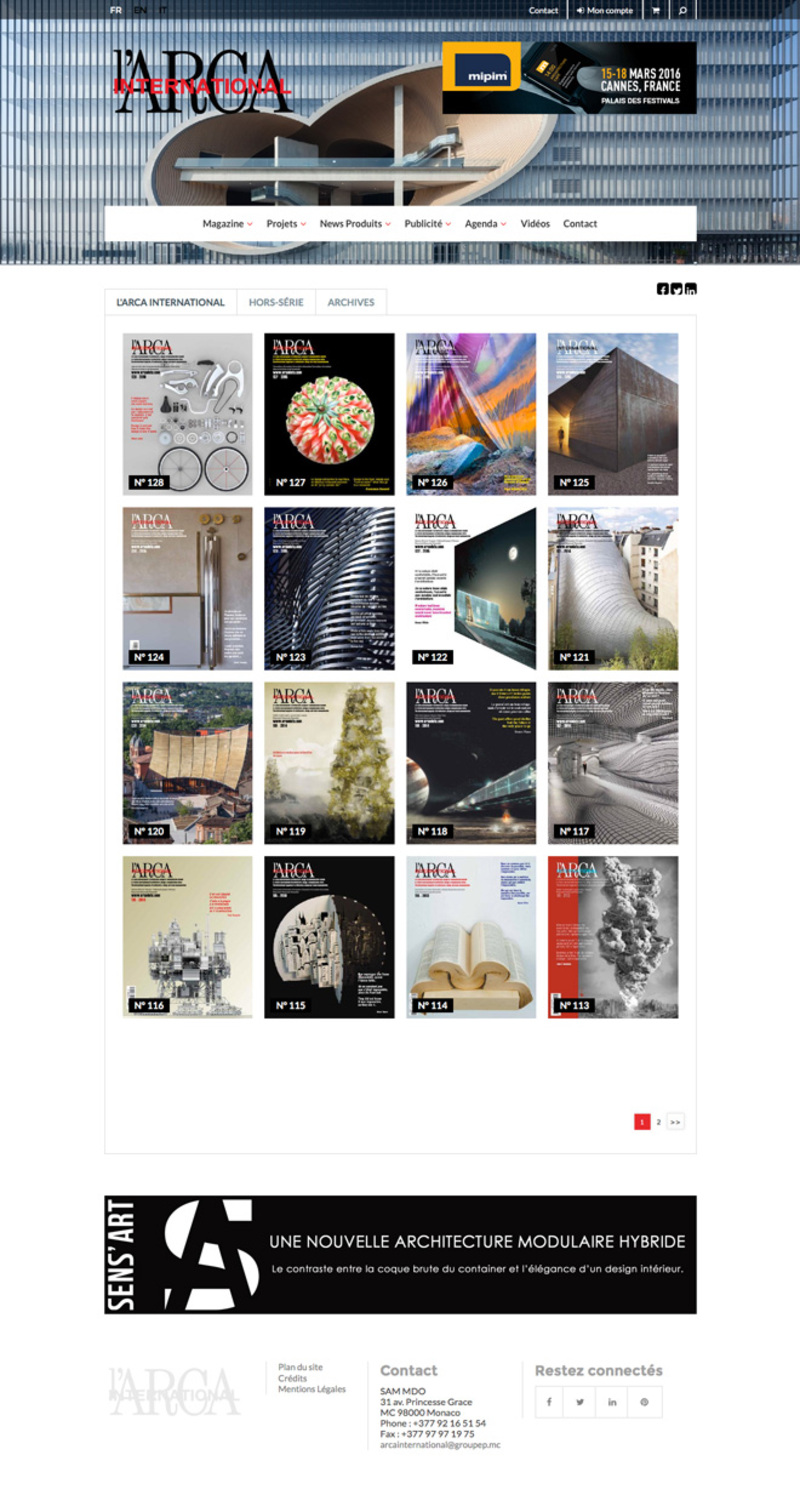Switch to the Hors-série tab

tap(276, 302)
